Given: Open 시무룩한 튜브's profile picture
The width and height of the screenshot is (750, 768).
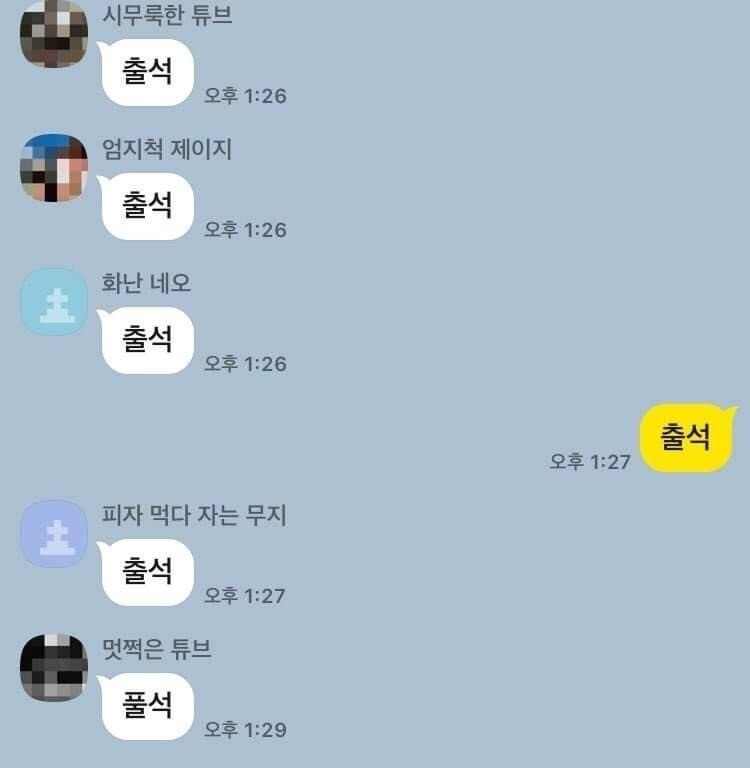Looking at the screenshot, I should pos(53,35).
